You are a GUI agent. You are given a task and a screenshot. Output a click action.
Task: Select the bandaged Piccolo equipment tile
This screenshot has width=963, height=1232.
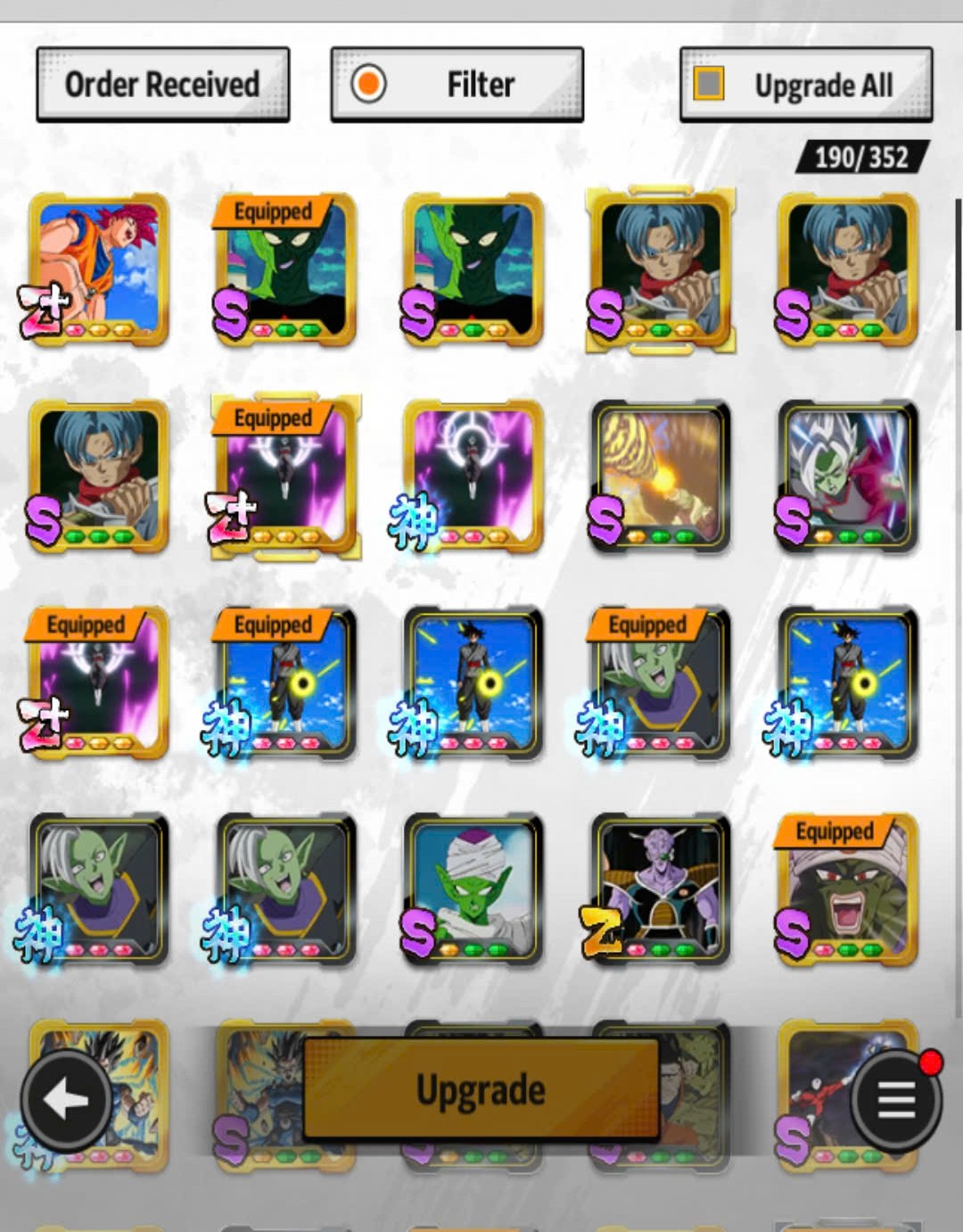[x=473, y=889]
